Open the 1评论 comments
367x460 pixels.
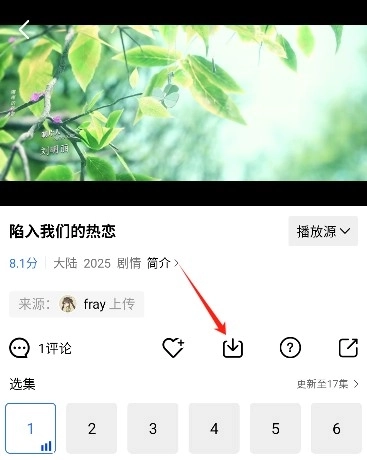[40, 348]
